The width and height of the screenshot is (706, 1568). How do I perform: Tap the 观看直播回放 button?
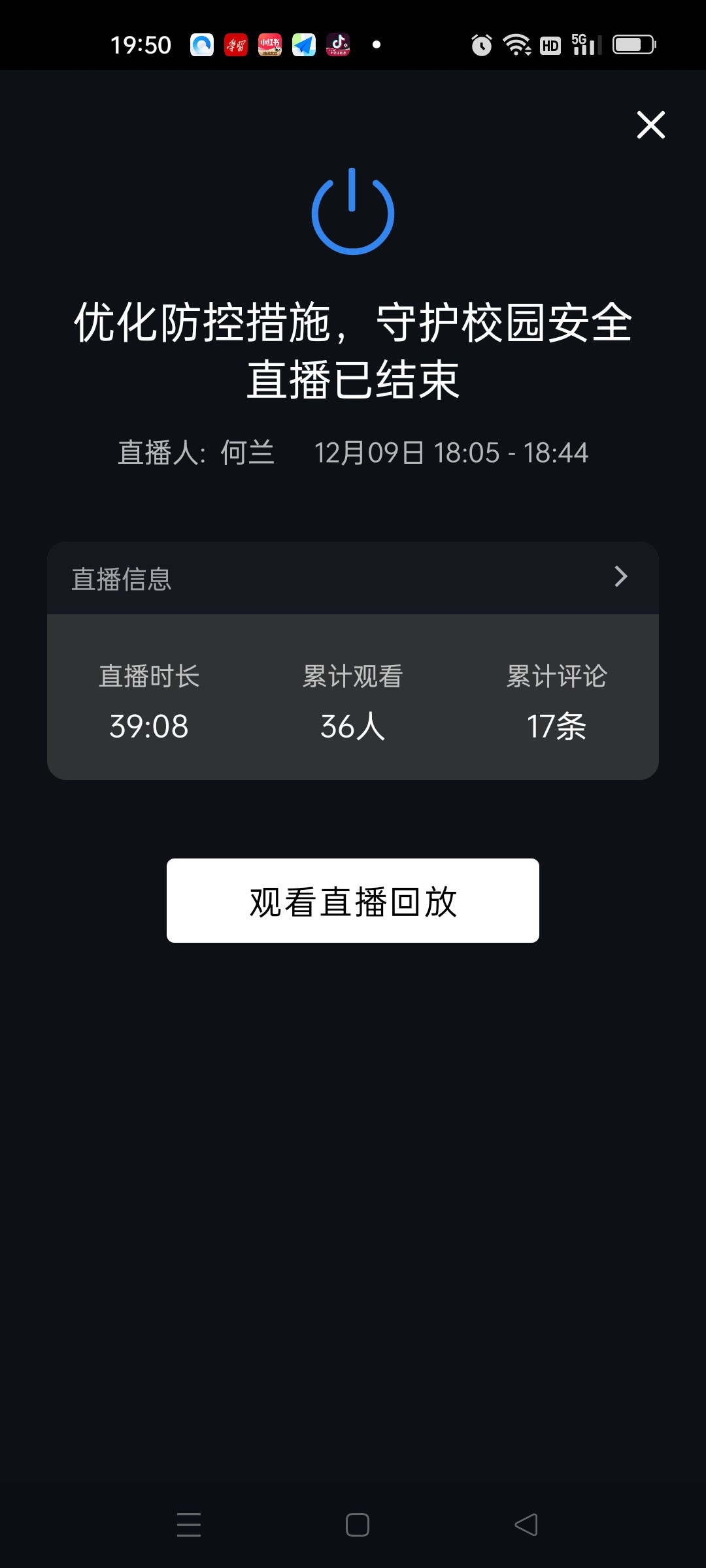pyautogui.click(x=353, y=900)
